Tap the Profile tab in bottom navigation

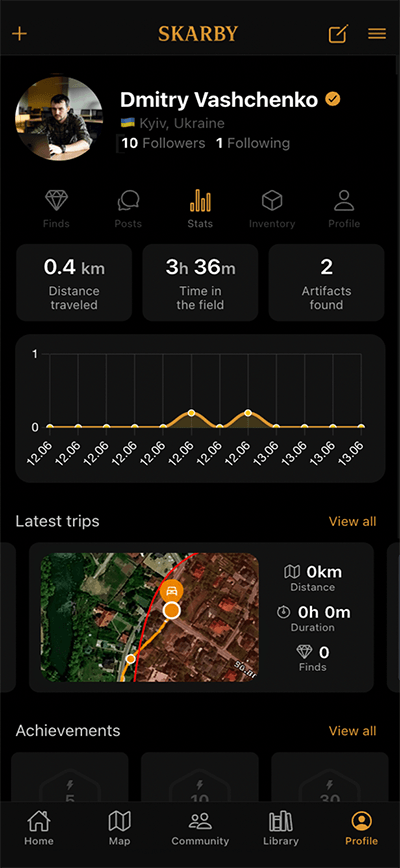point(362,828)
